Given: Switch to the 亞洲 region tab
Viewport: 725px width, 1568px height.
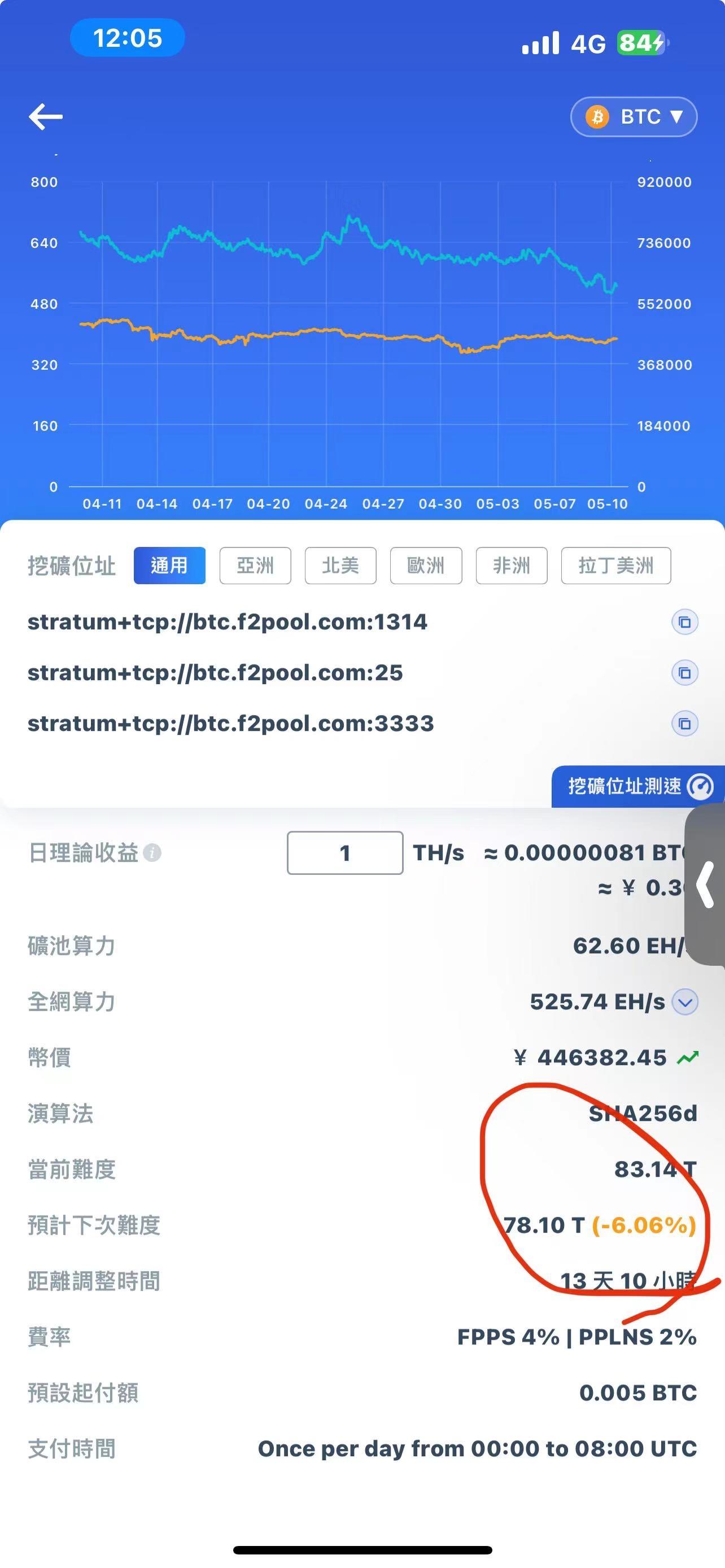Looking at the screenshot, I should coord(255,566).
